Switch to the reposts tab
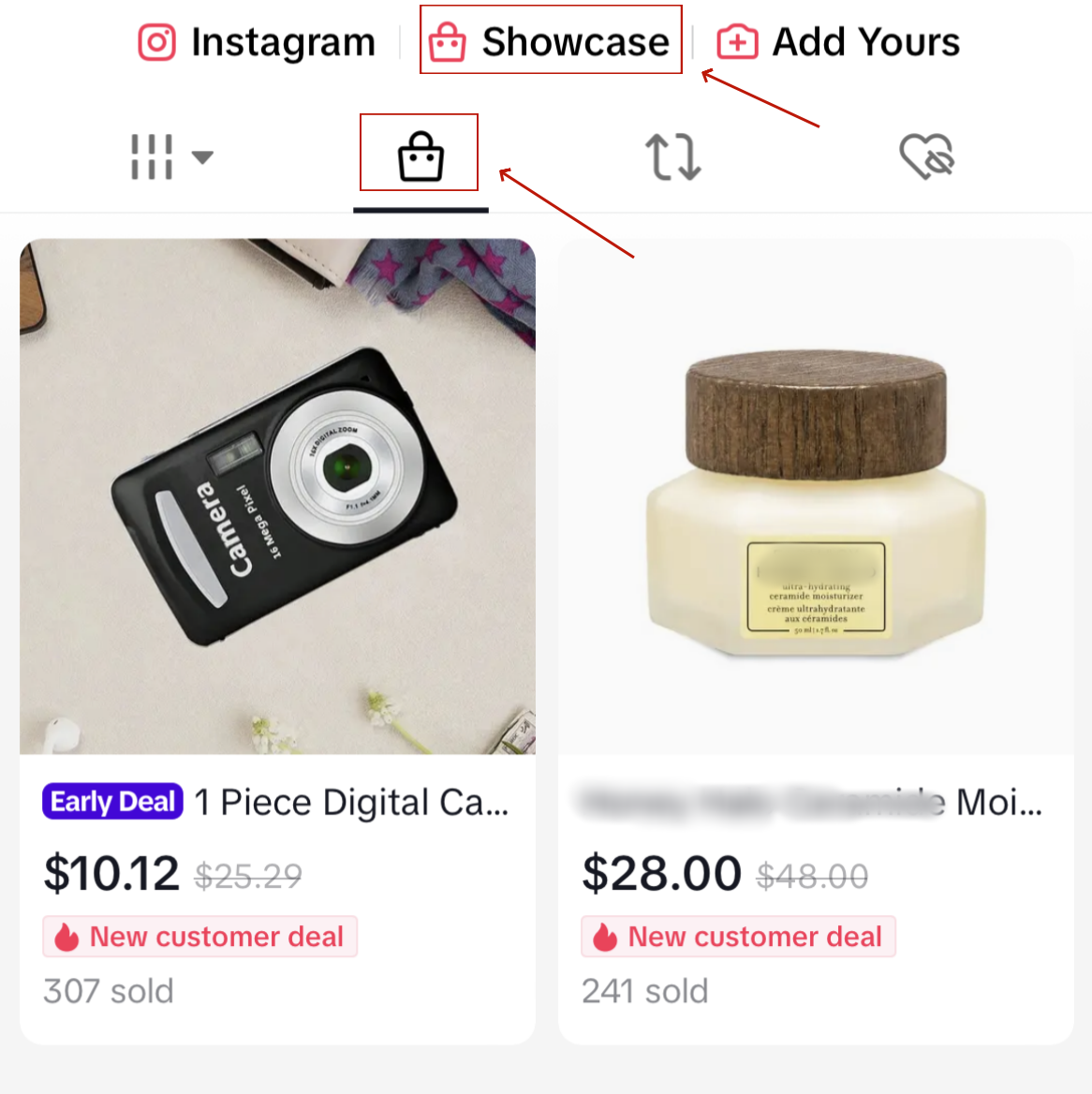1092x1094 pixels. 672,156
